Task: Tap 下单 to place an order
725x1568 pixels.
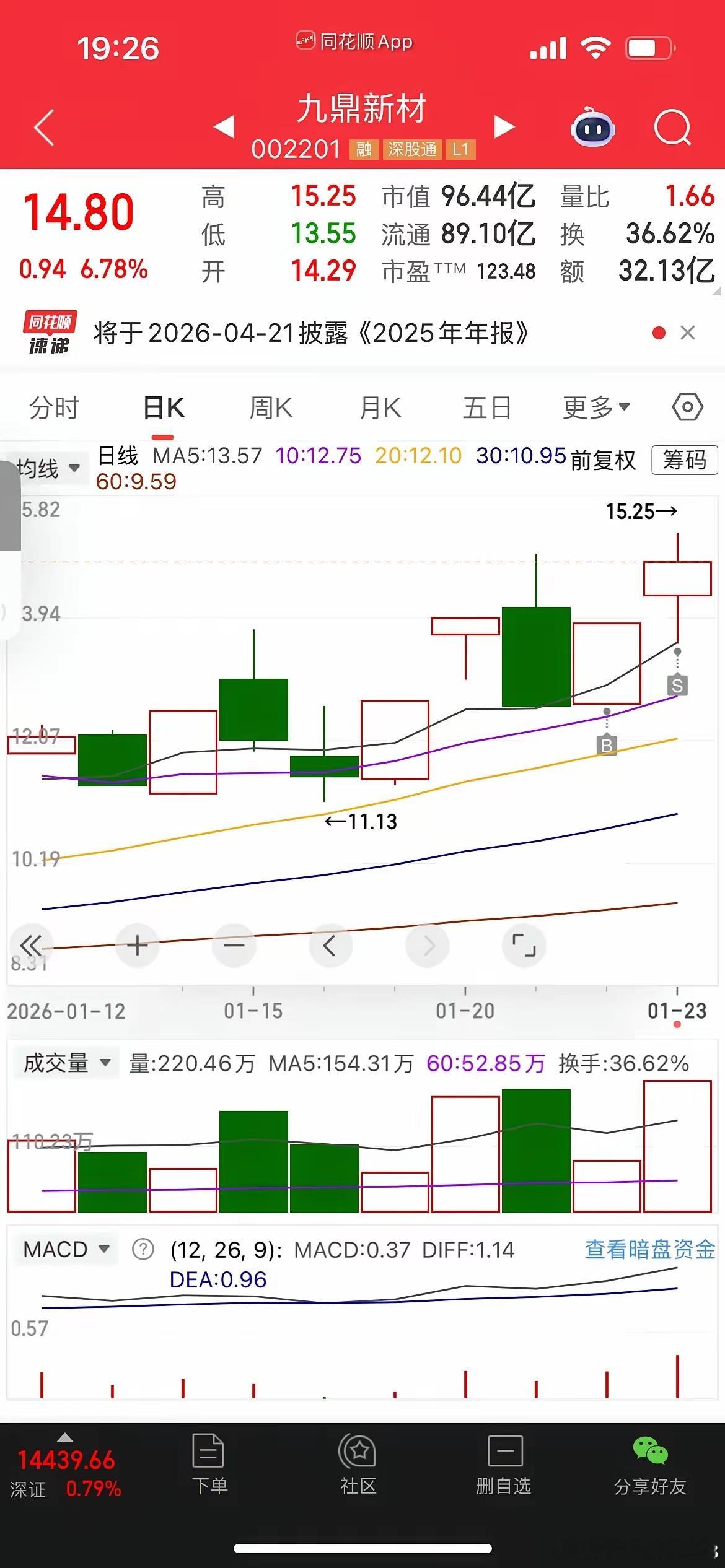Action: [209, 1486]
